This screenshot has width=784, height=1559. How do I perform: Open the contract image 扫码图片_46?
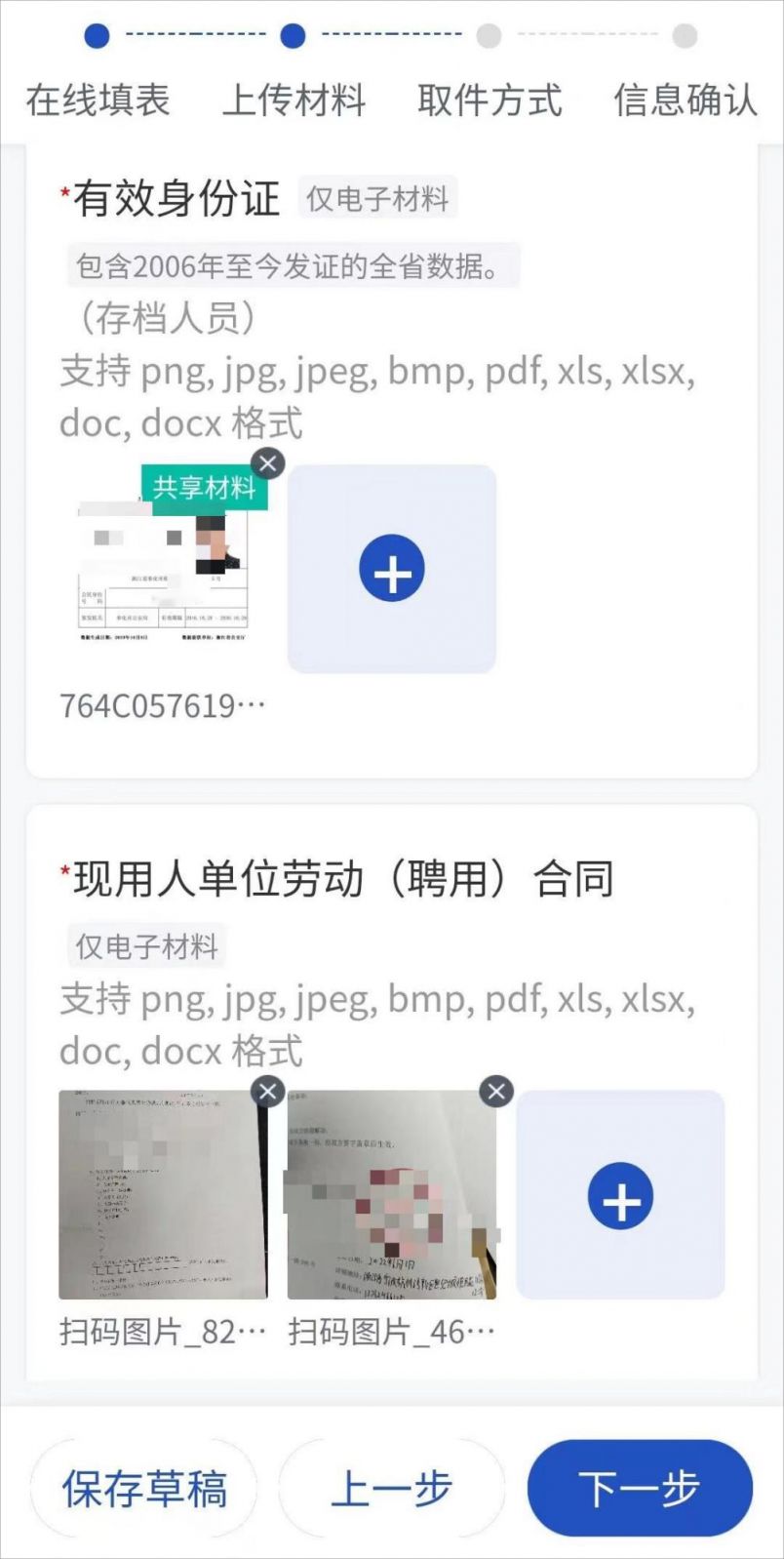pyautogui.click(x=391, y=1195)
